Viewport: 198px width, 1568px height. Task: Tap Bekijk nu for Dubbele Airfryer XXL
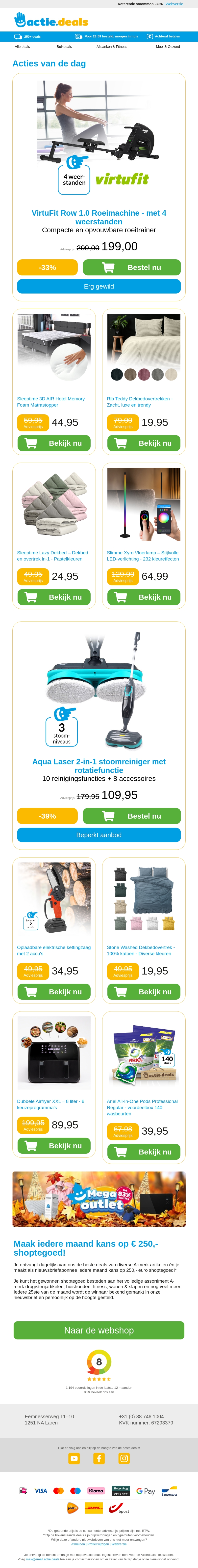(x=54, y=1146)
